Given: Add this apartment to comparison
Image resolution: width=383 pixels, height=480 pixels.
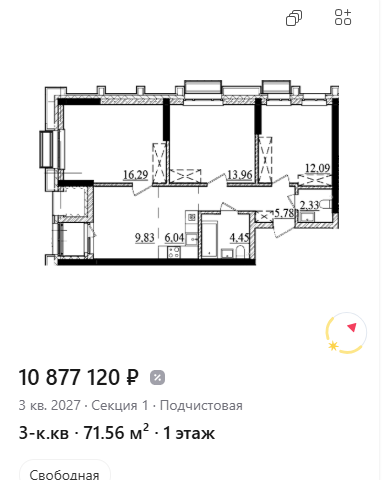Looking at the screenshot, I should (343, 17).
